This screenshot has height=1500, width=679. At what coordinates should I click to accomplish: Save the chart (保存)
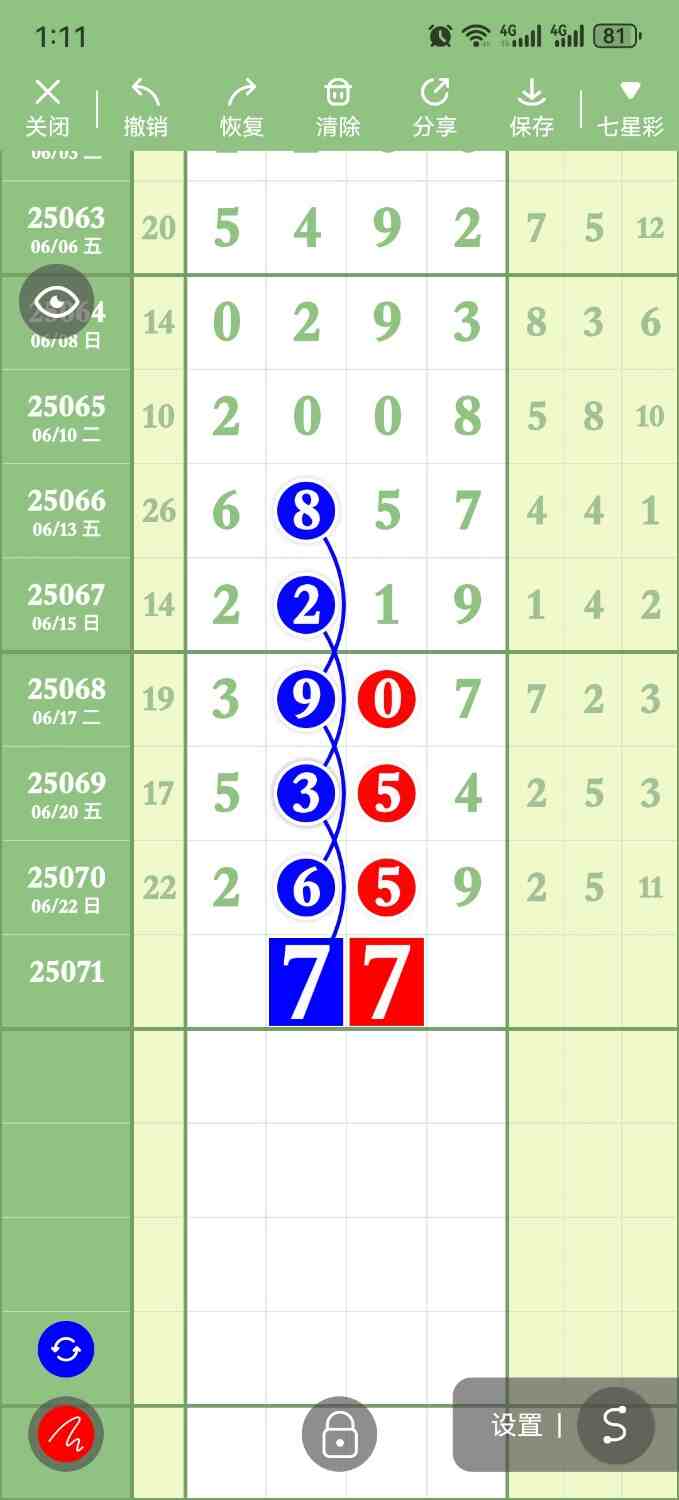pos(531,108)
